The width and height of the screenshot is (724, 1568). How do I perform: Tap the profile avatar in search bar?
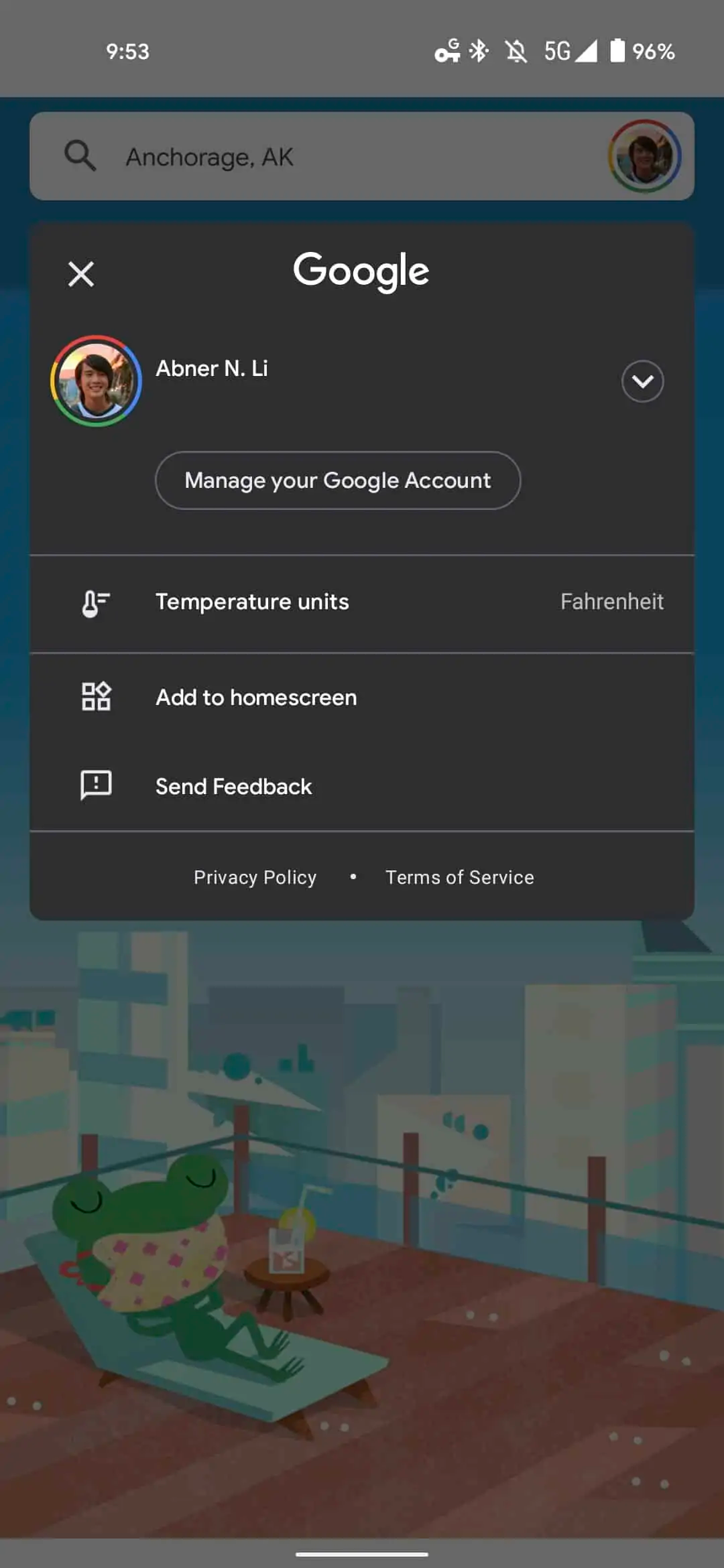coord(644,157)
